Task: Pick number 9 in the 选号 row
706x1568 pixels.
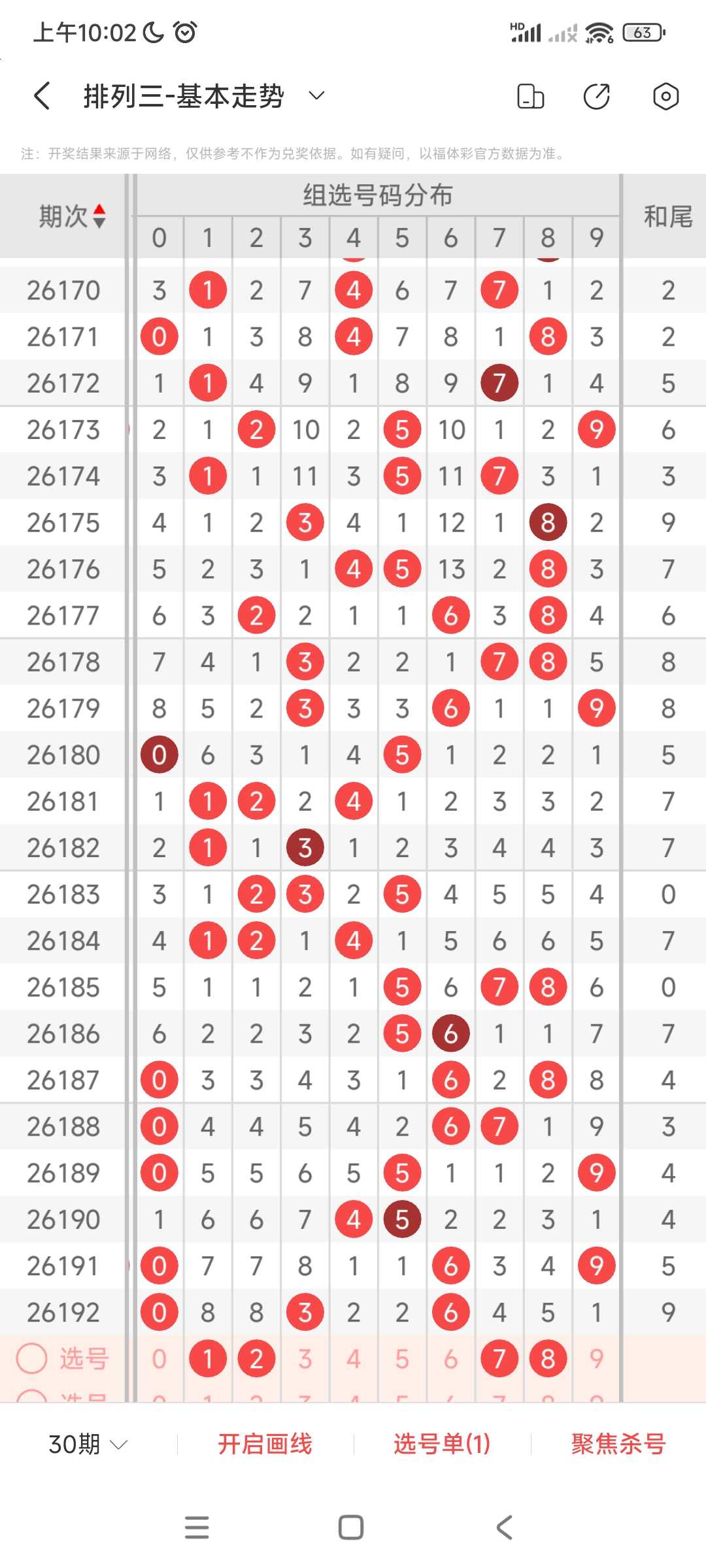Action: (x=596, y=1358)
